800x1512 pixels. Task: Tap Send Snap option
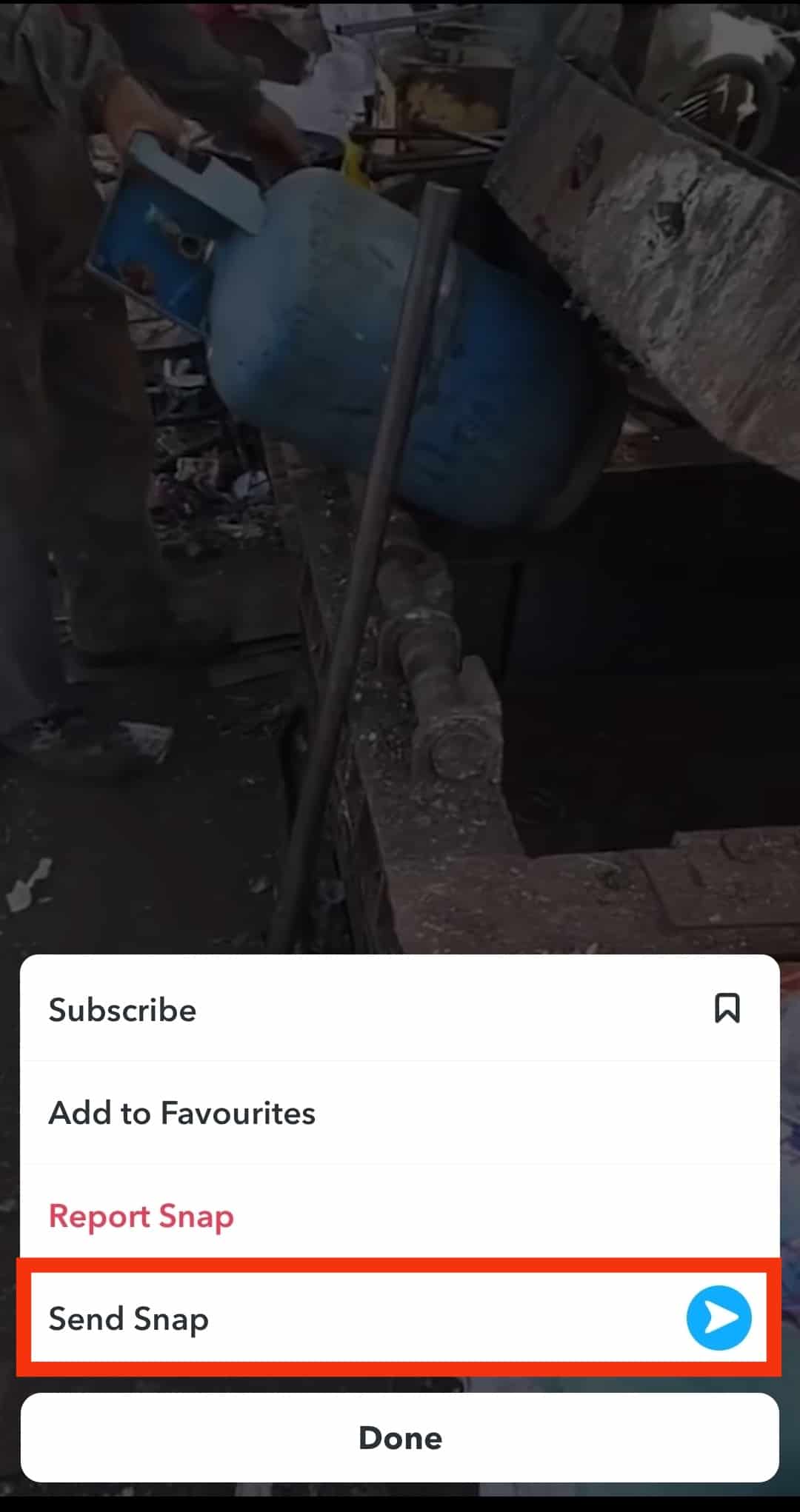click(x=400, y=1319)
